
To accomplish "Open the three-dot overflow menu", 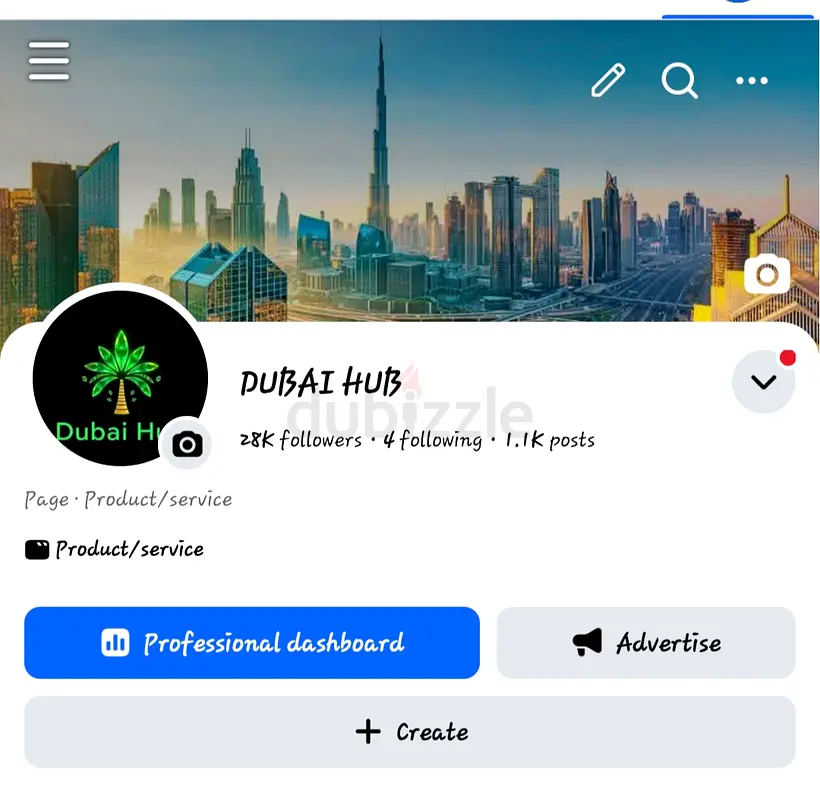I will (x=752, y=80).
